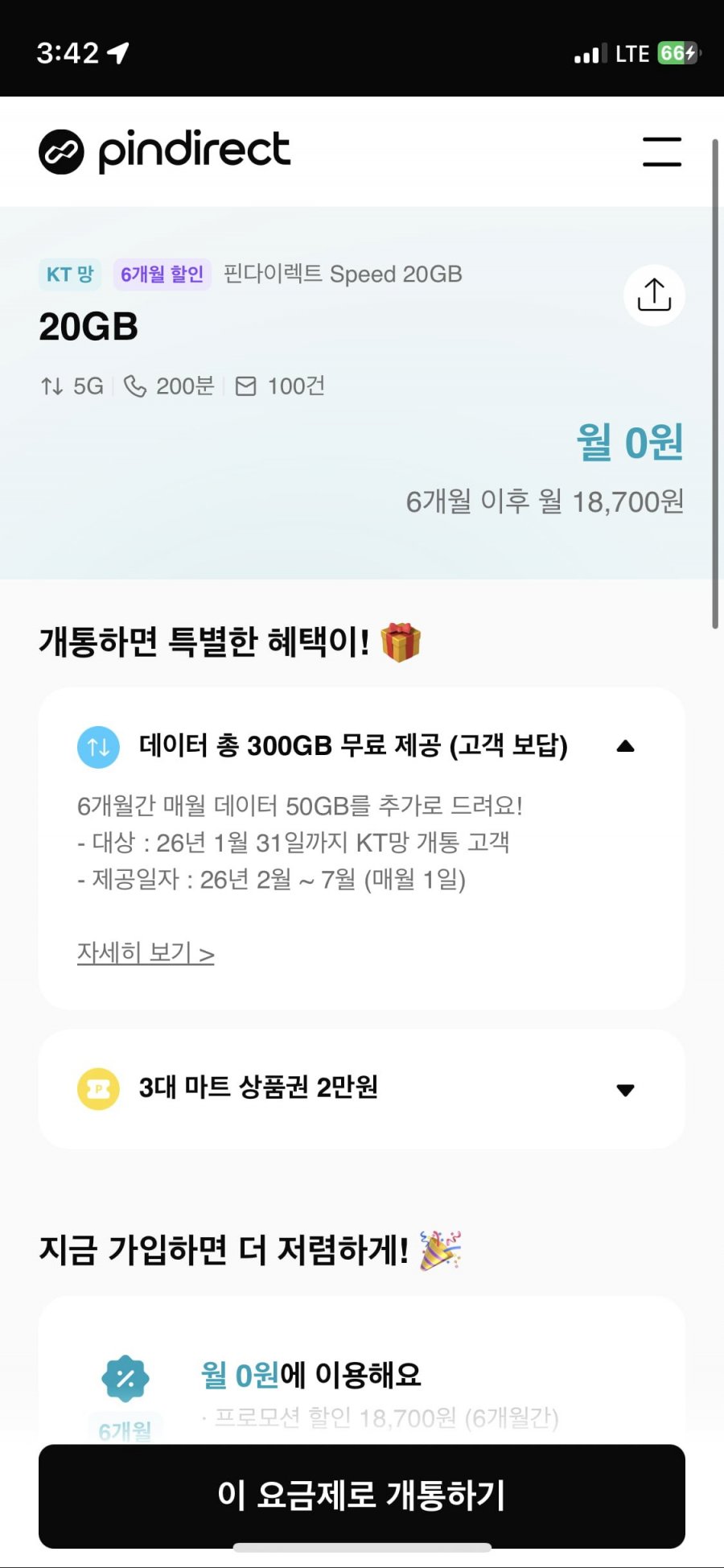
Task: Share this 20GB plan
Action: [x=654, y=295]
